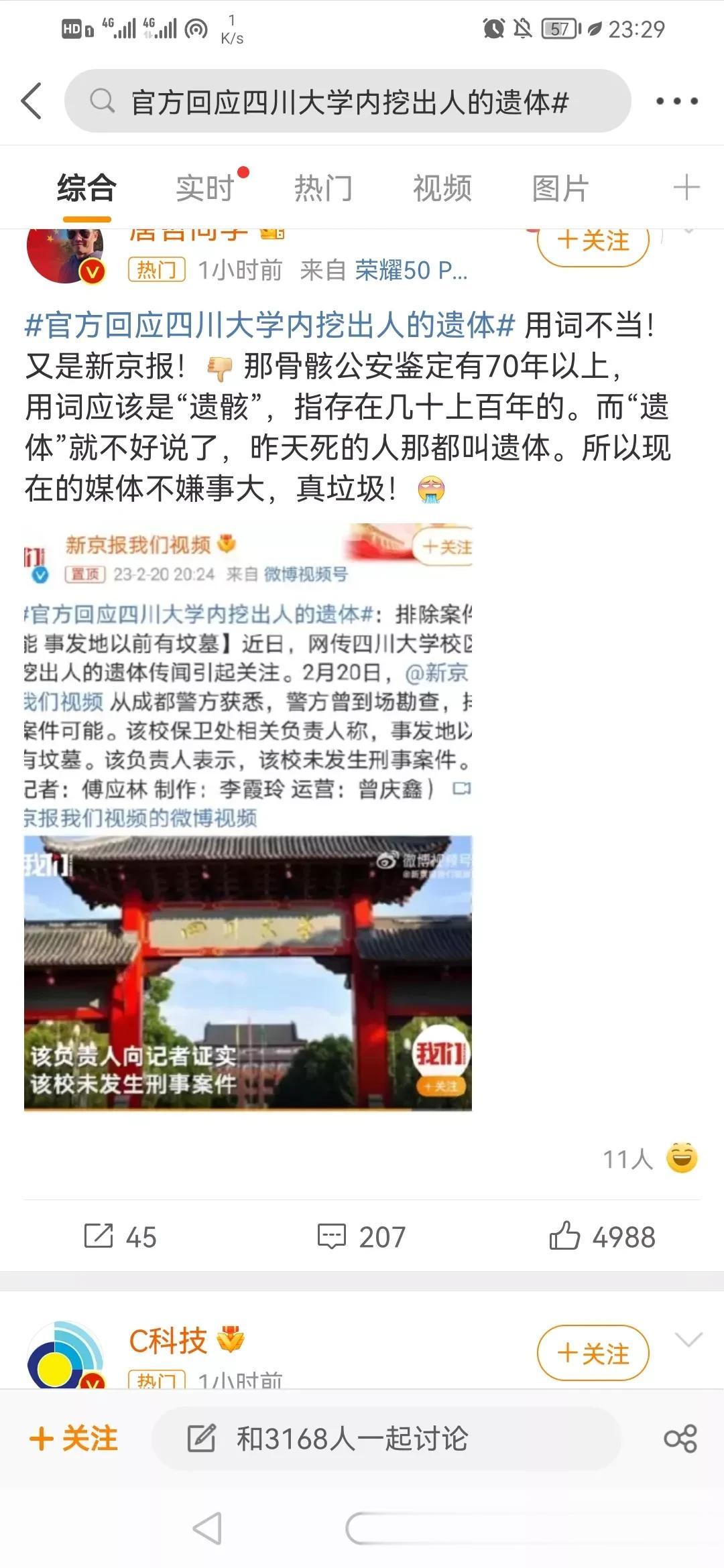
Task: Switch to the 视频 tab
Action: pyautogui.click(x=442, y=188)
